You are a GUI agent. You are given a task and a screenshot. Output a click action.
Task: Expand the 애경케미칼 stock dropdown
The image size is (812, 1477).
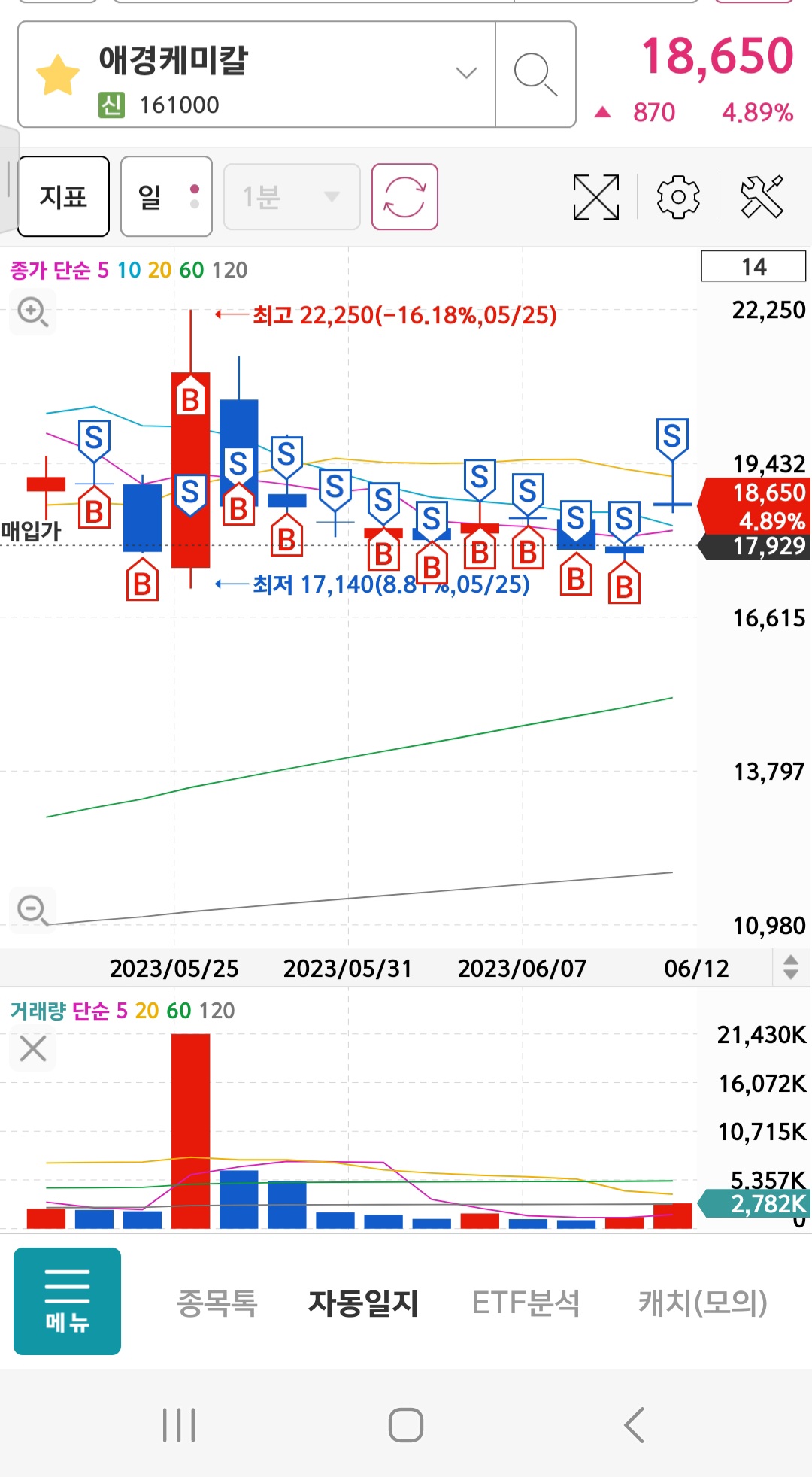click(x=466, y=73)
